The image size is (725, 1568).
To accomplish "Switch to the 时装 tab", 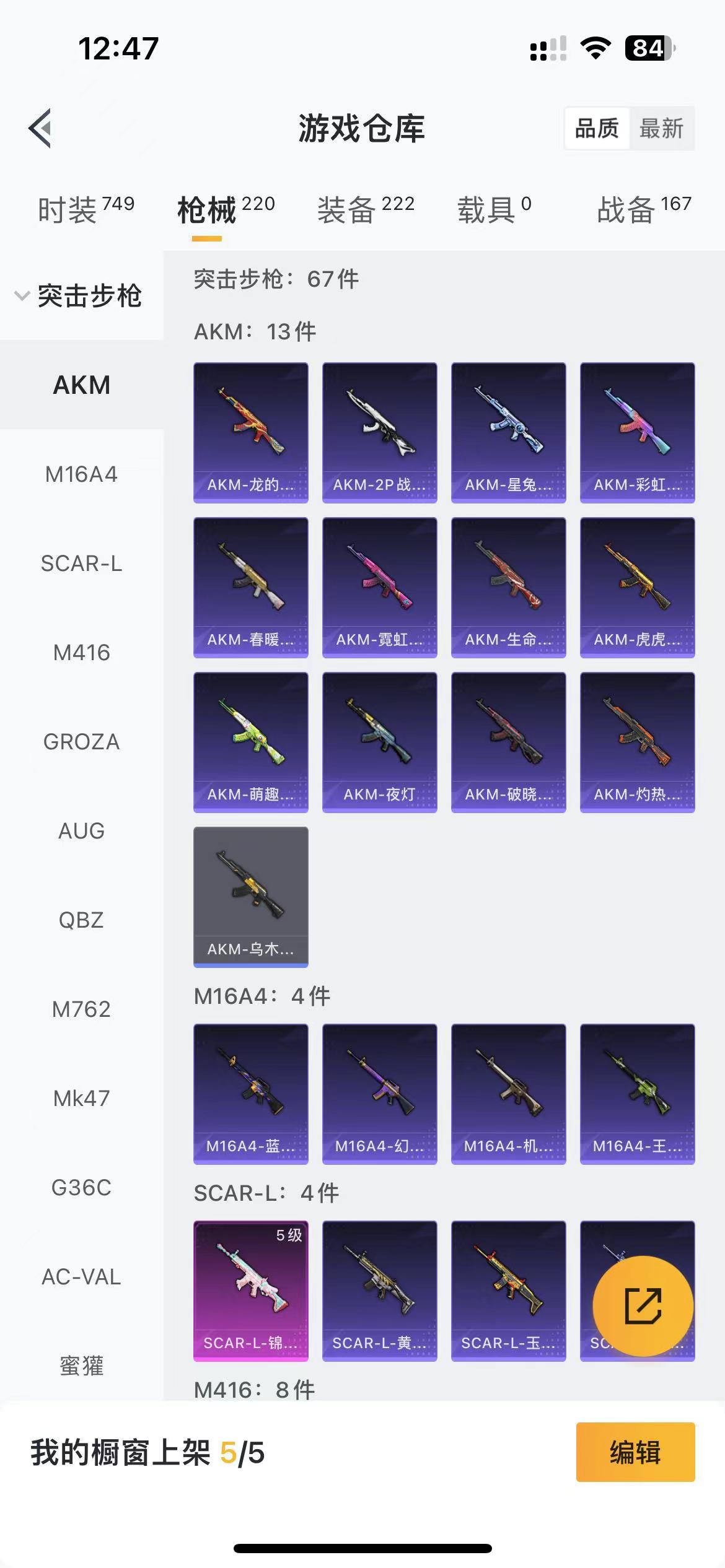I will (x=86, y=209).
